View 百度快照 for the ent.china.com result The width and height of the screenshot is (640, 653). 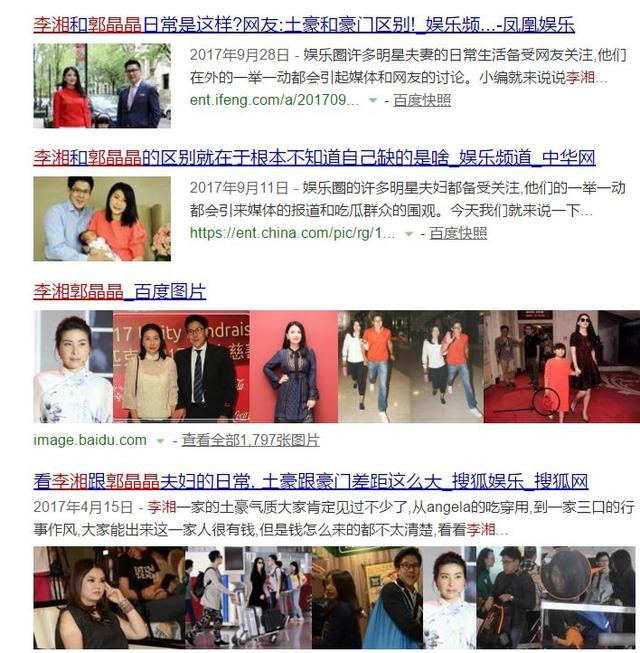point(458,233)
